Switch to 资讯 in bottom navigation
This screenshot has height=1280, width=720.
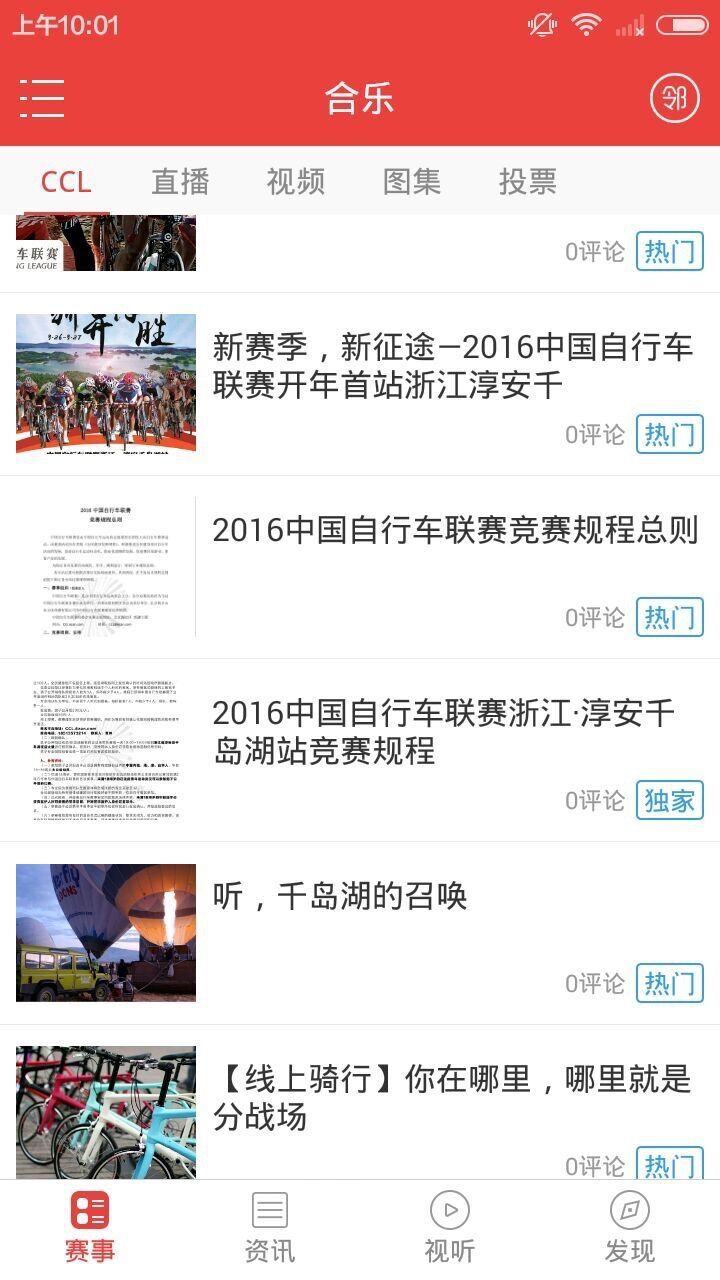tap(270, 1228)
